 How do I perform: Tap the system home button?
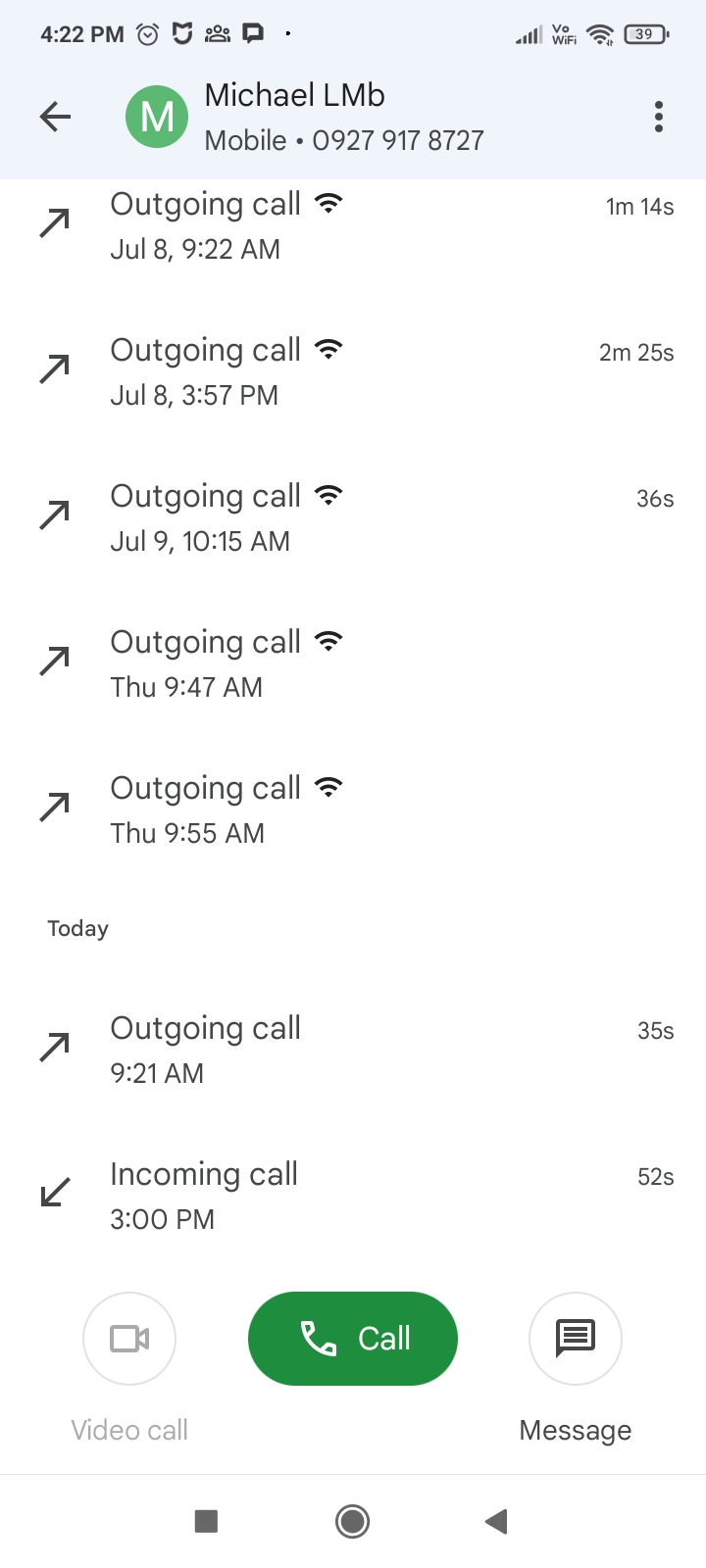[x=353, y=1521]
